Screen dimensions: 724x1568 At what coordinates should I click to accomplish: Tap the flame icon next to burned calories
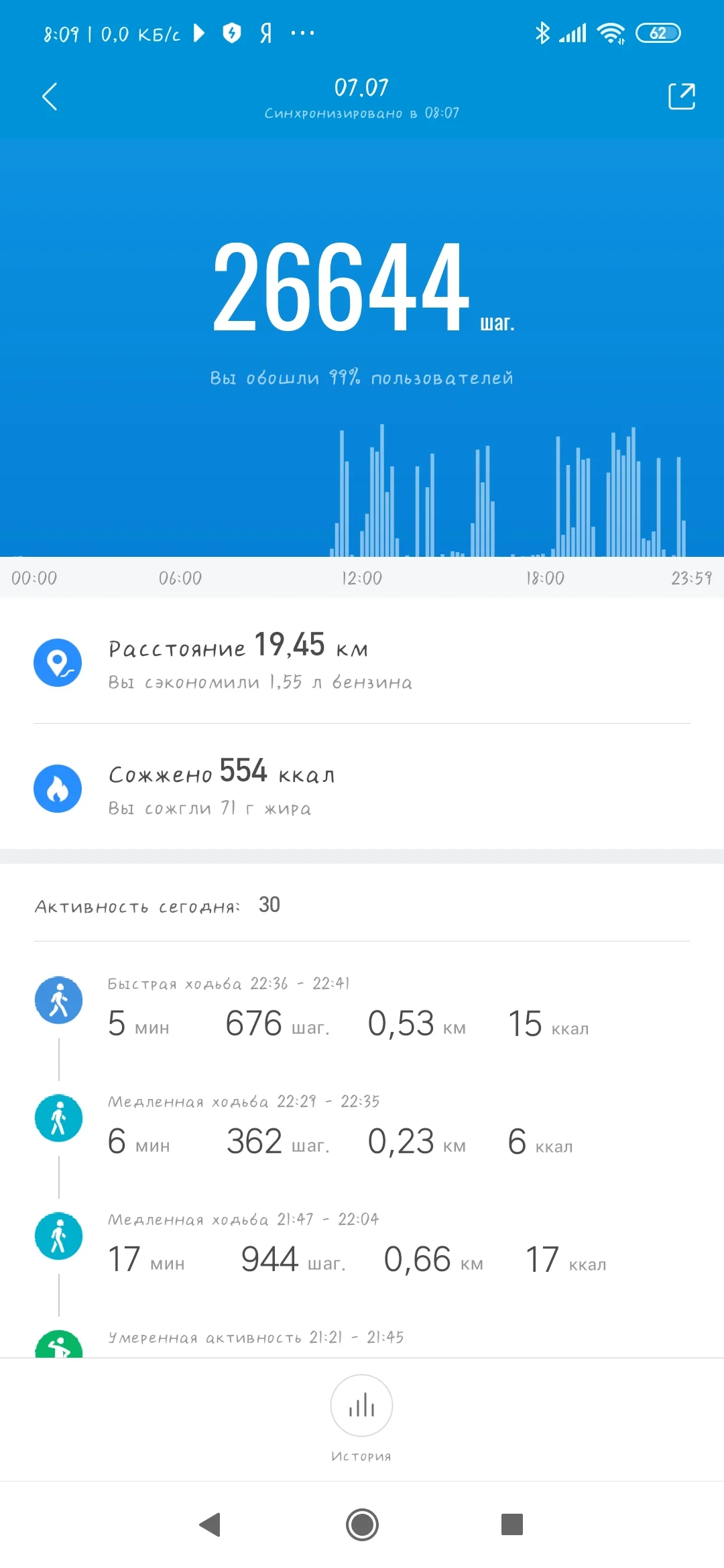58,789
